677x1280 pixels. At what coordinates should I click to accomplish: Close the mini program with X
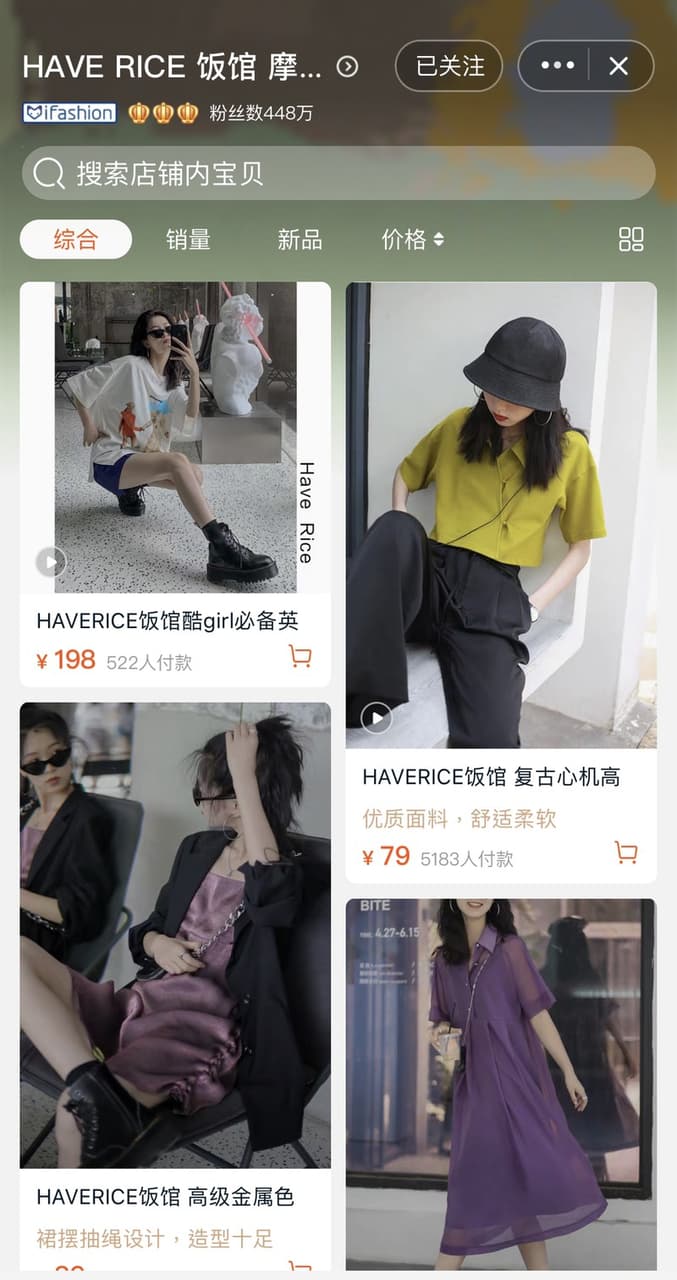(x=619, y=67)
